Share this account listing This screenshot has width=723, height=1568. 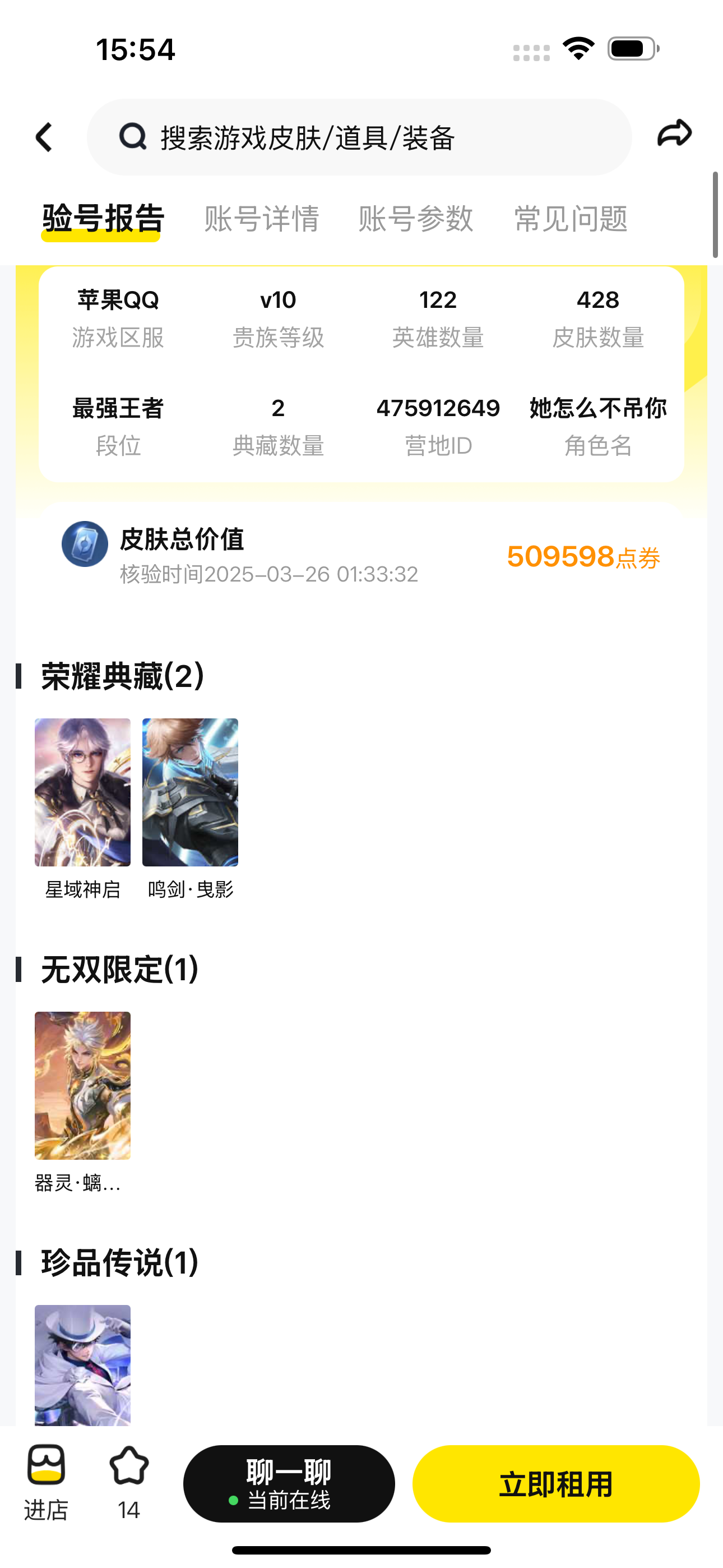pyautogui.click(x=674, y=133)
